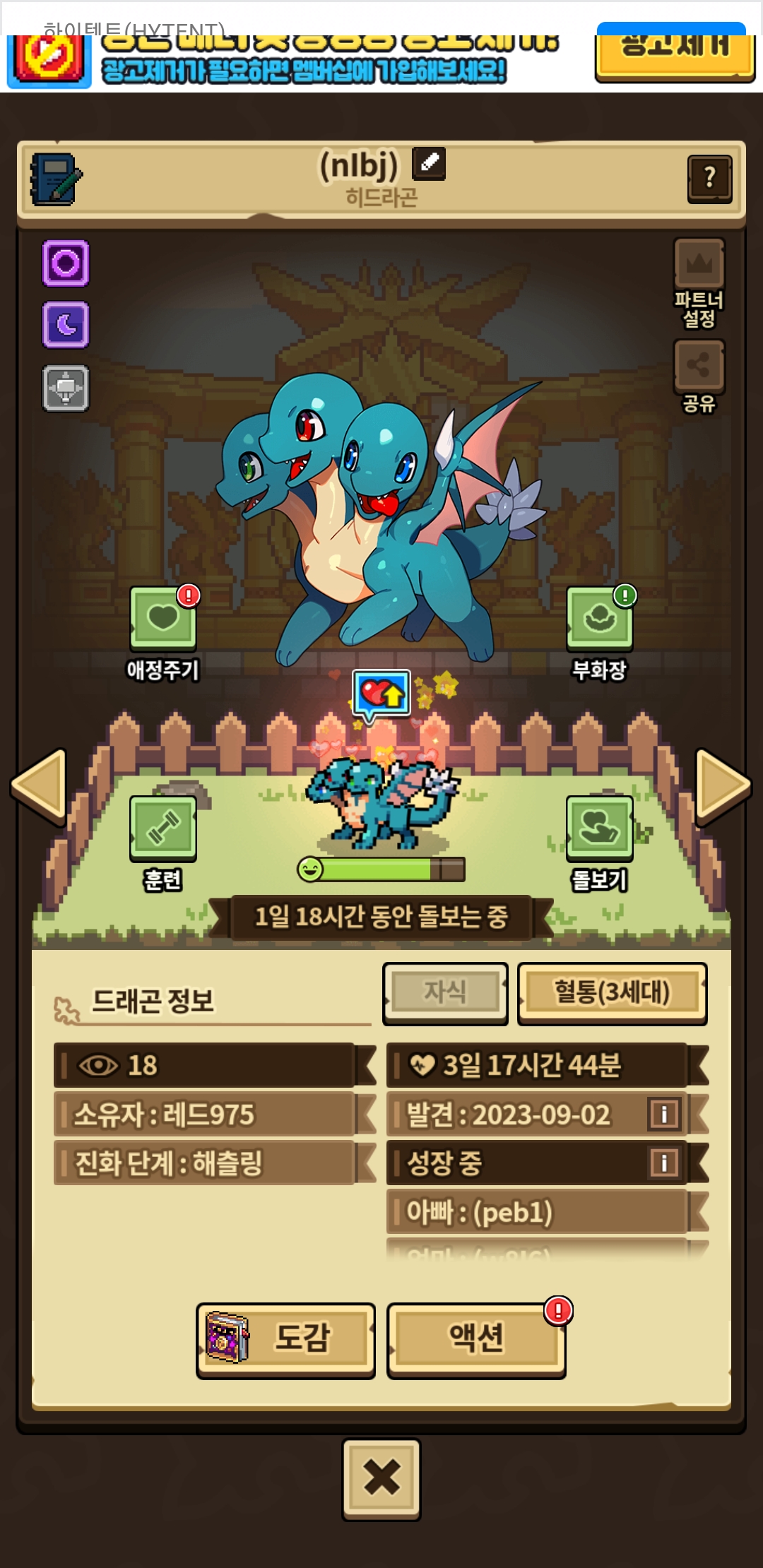Viewport: 763px width, 1568px height.
Task: Open the question mark help button
Action: pos(709,179)
